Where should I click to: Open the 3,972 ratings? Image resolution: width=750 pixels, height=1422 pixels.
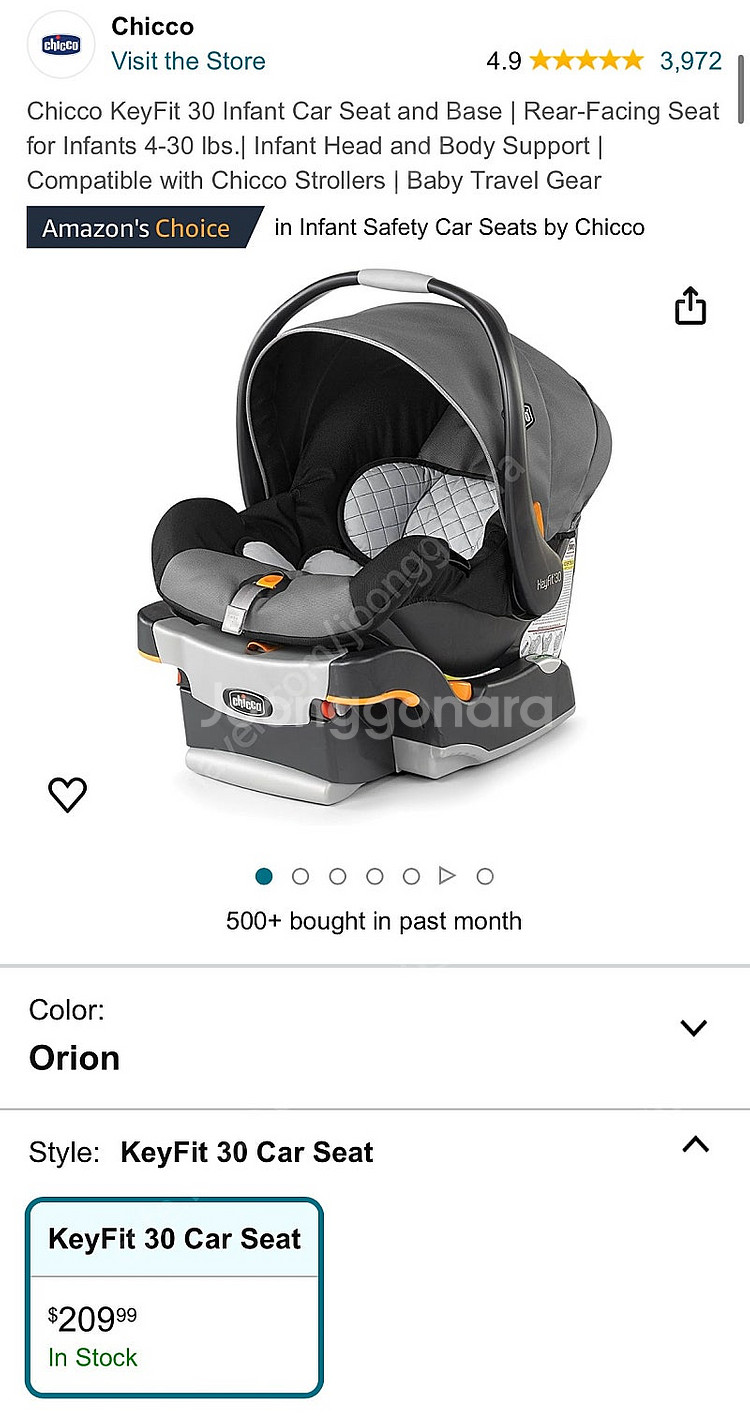[x=690, y=61]
